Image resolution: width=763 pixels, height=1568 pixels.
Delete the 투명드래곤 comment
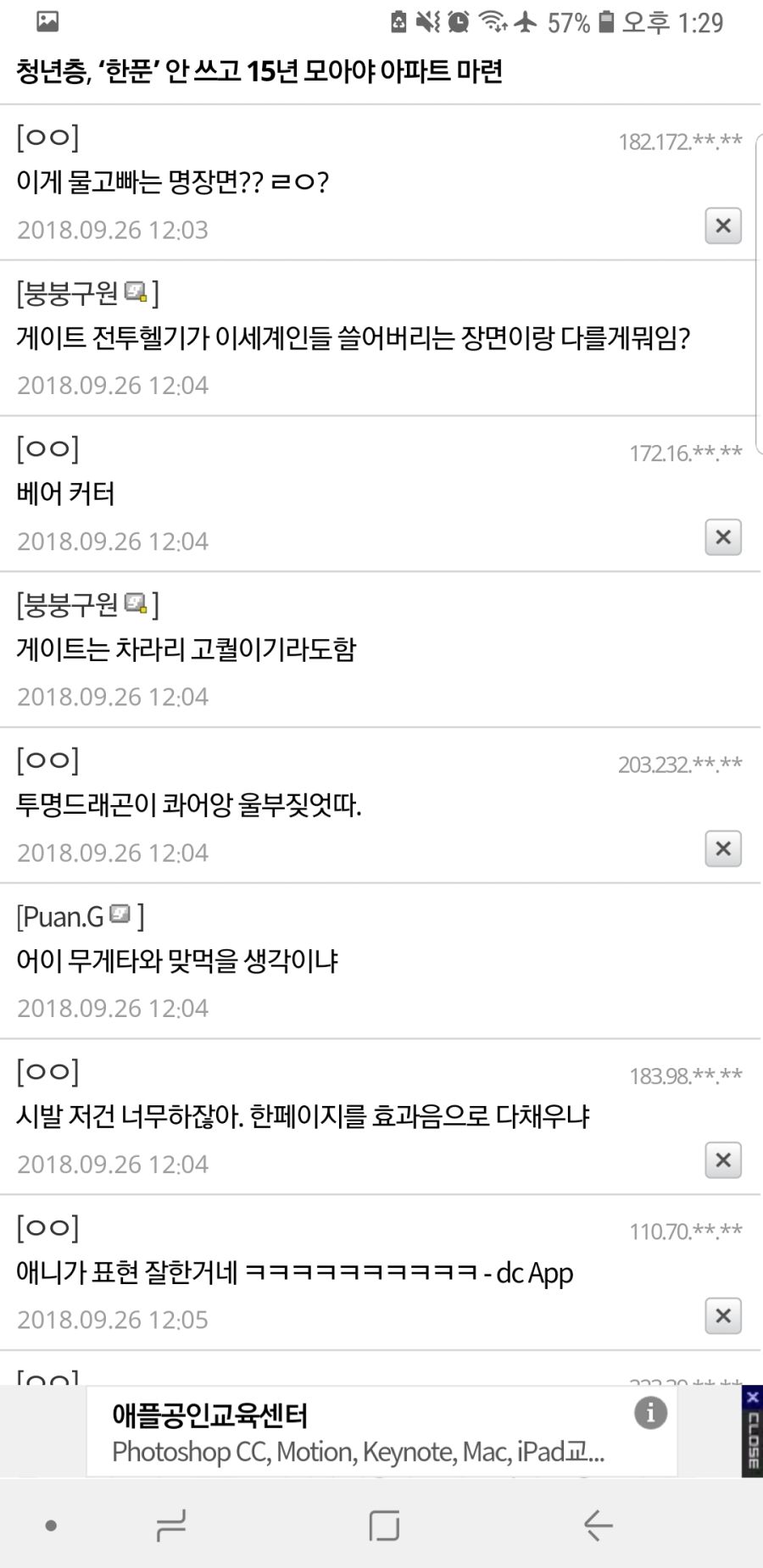(x=722, y=848)
